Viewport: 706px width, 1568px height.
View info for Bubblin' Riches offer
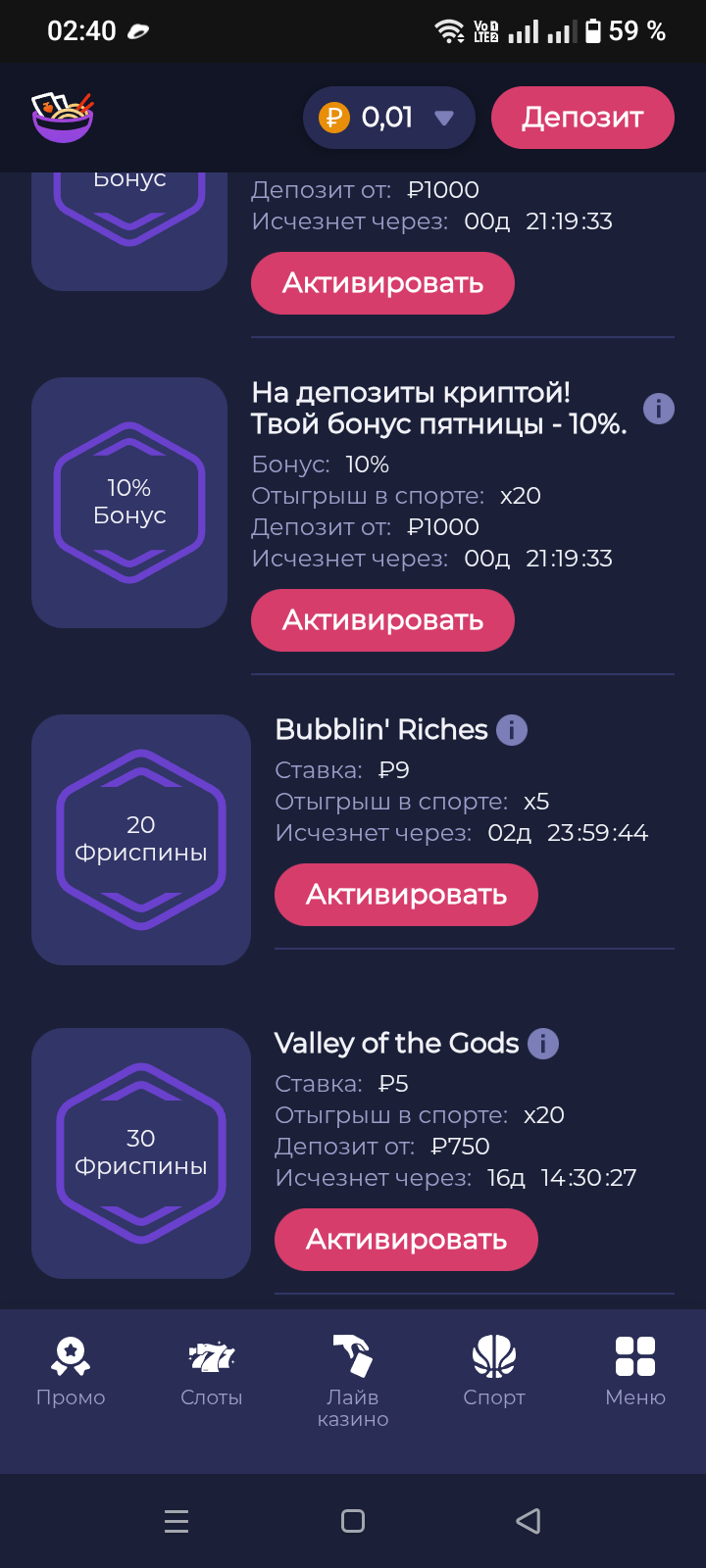(x=512, y=730)
